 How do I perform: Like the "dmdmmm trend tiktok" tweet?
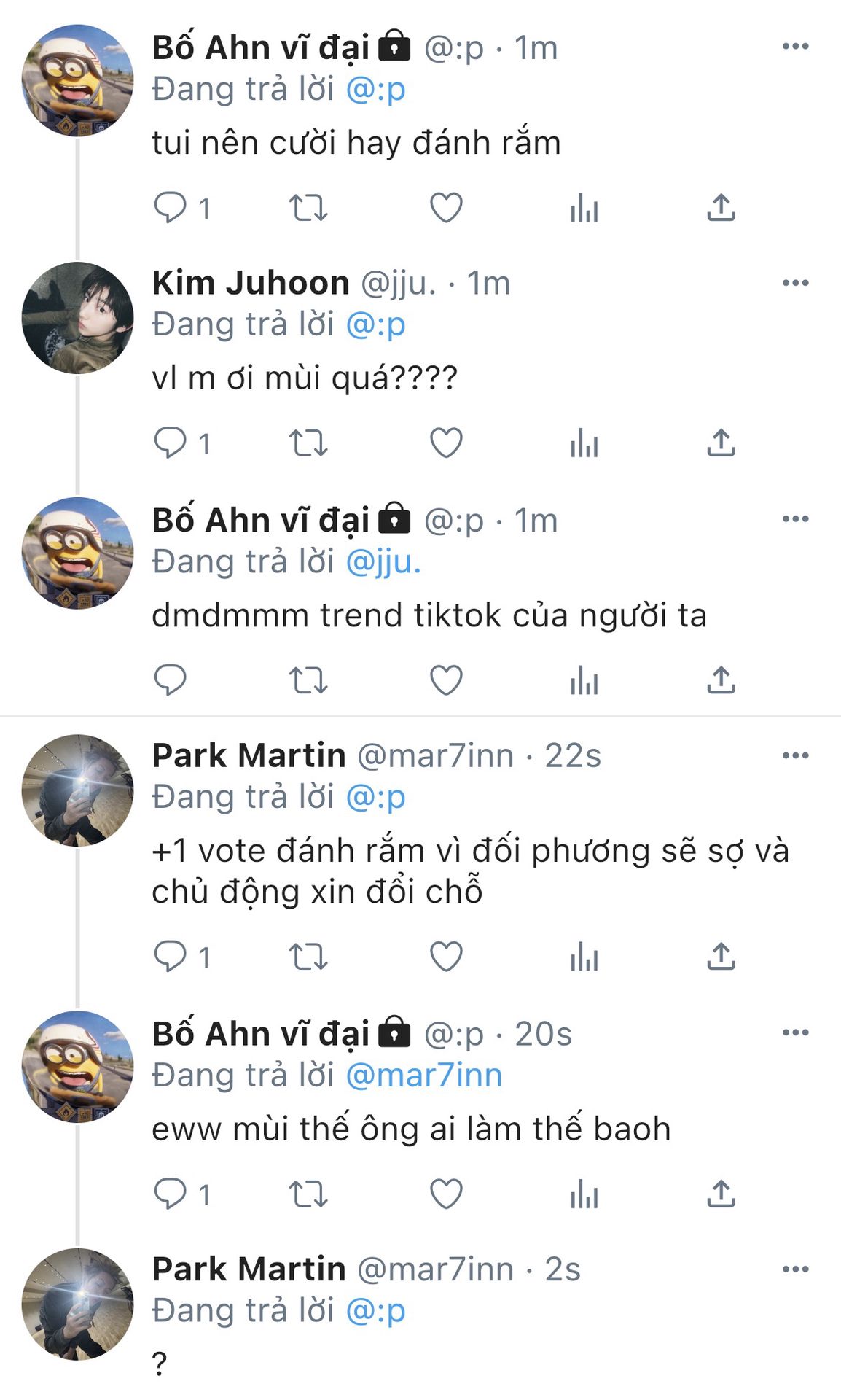pos(446,681)
